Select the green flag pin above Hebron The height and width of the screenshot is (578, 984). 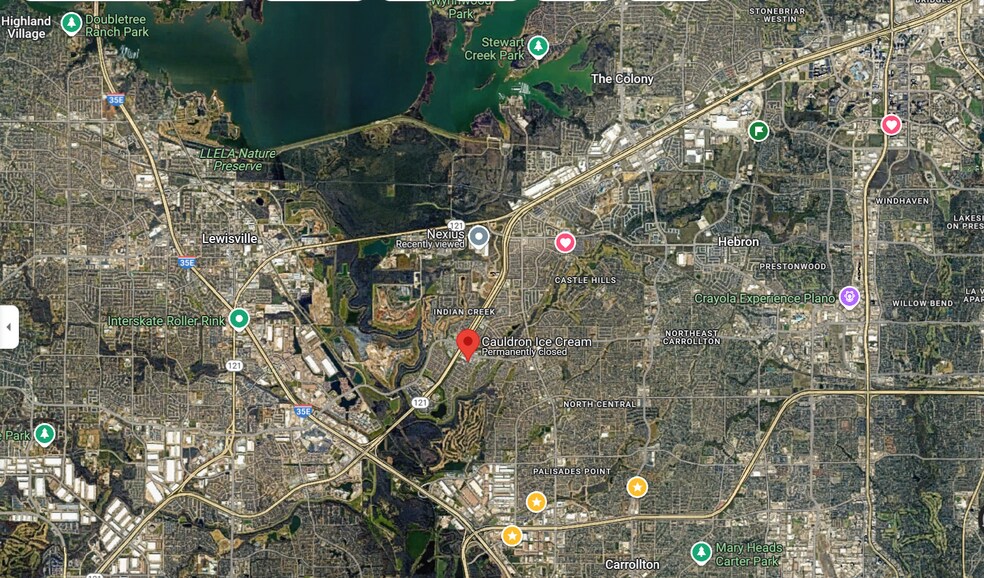click(759, 130)
